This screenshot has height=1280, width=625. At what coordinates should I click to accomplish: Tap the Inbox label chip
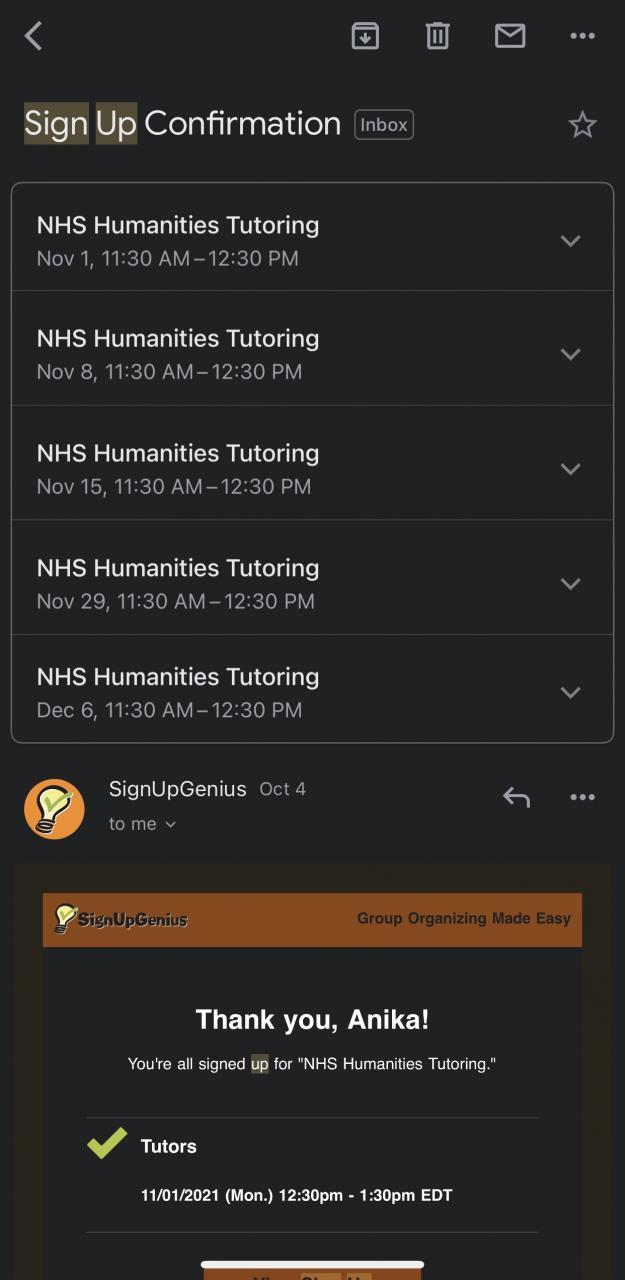(384, 125)
